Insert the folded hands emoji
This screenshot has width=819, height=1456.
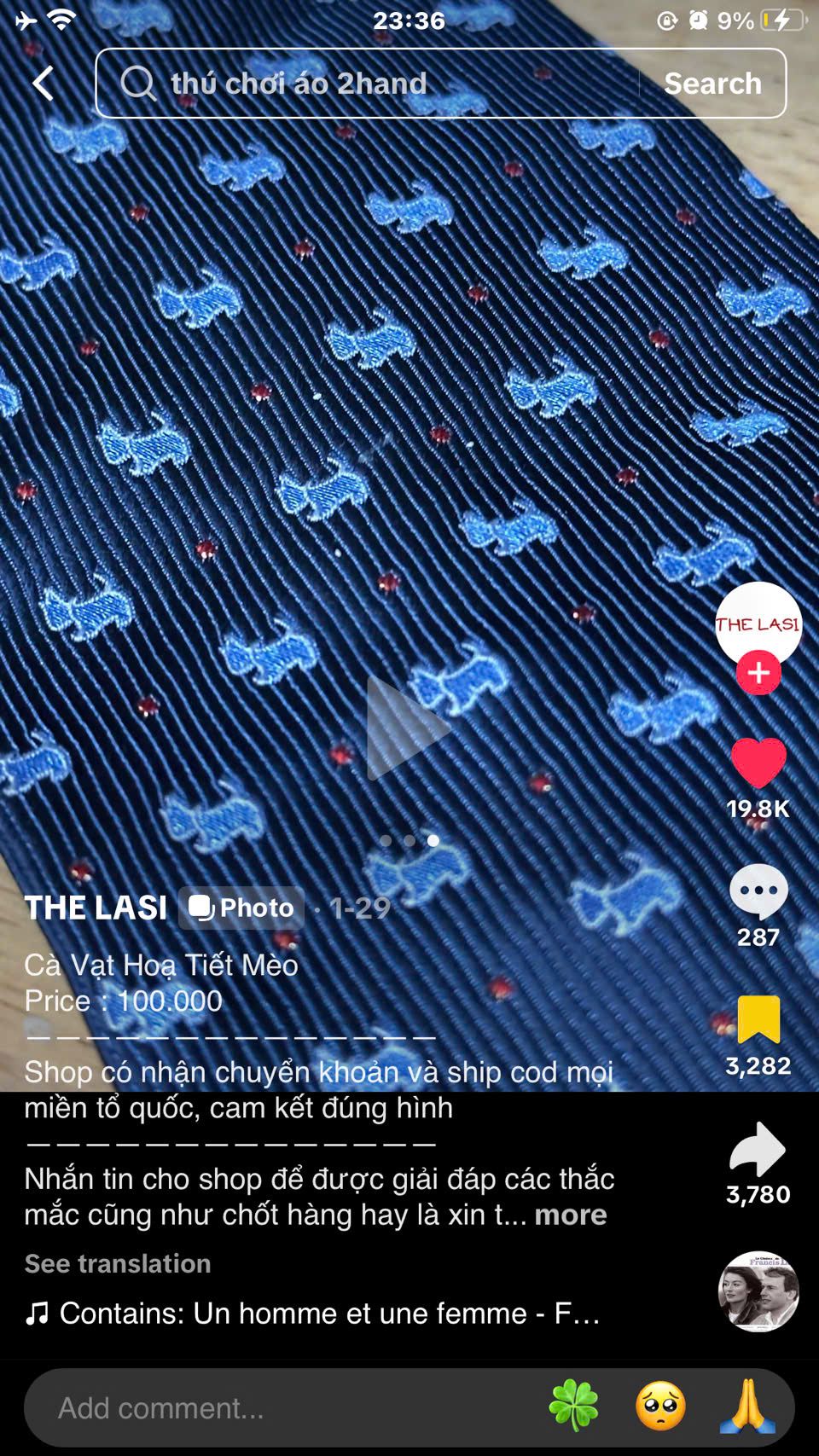coord(748,1407)
